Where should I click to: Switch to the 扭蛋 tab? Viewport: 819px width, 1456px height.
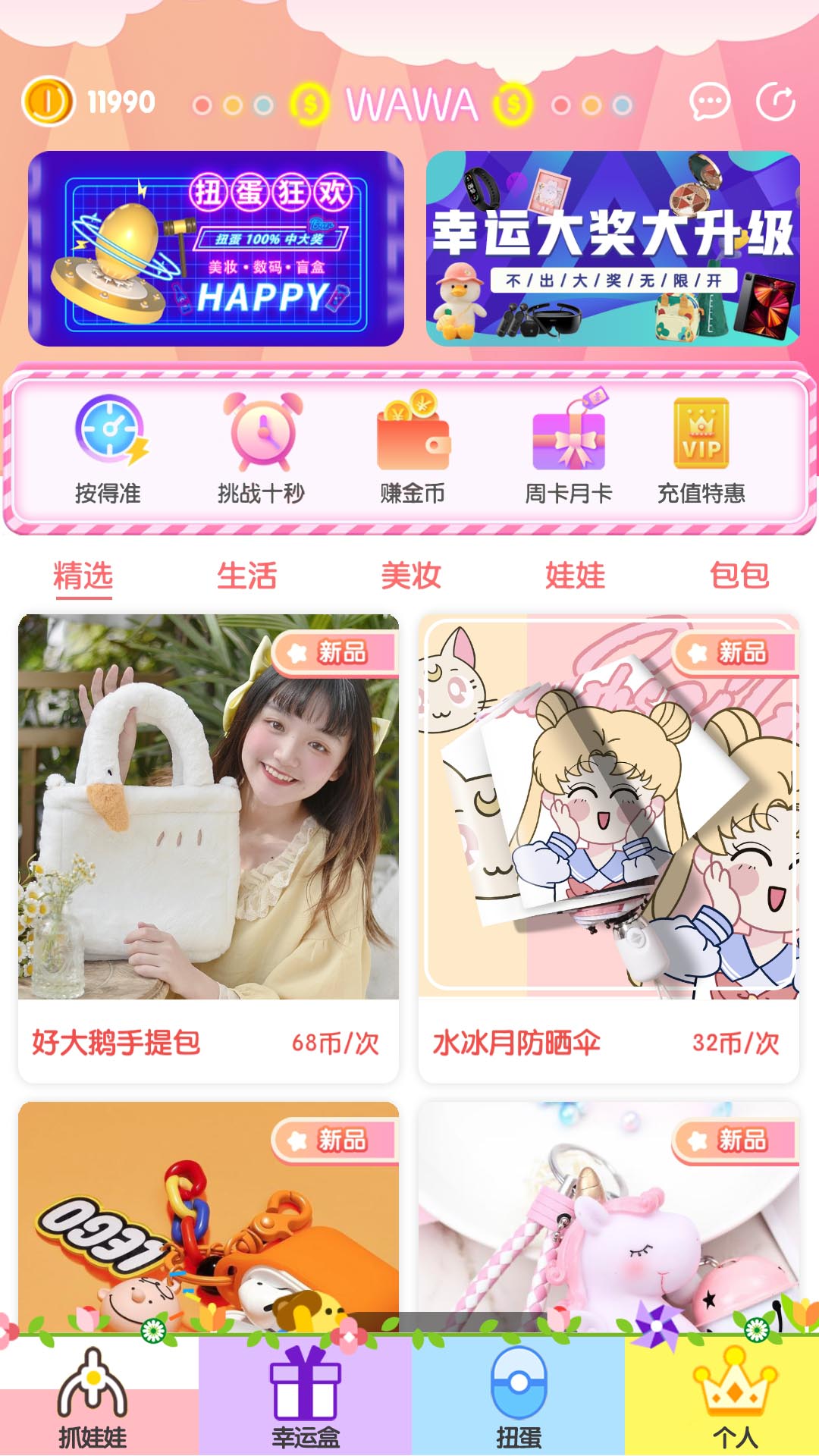tap(519, 1399)
